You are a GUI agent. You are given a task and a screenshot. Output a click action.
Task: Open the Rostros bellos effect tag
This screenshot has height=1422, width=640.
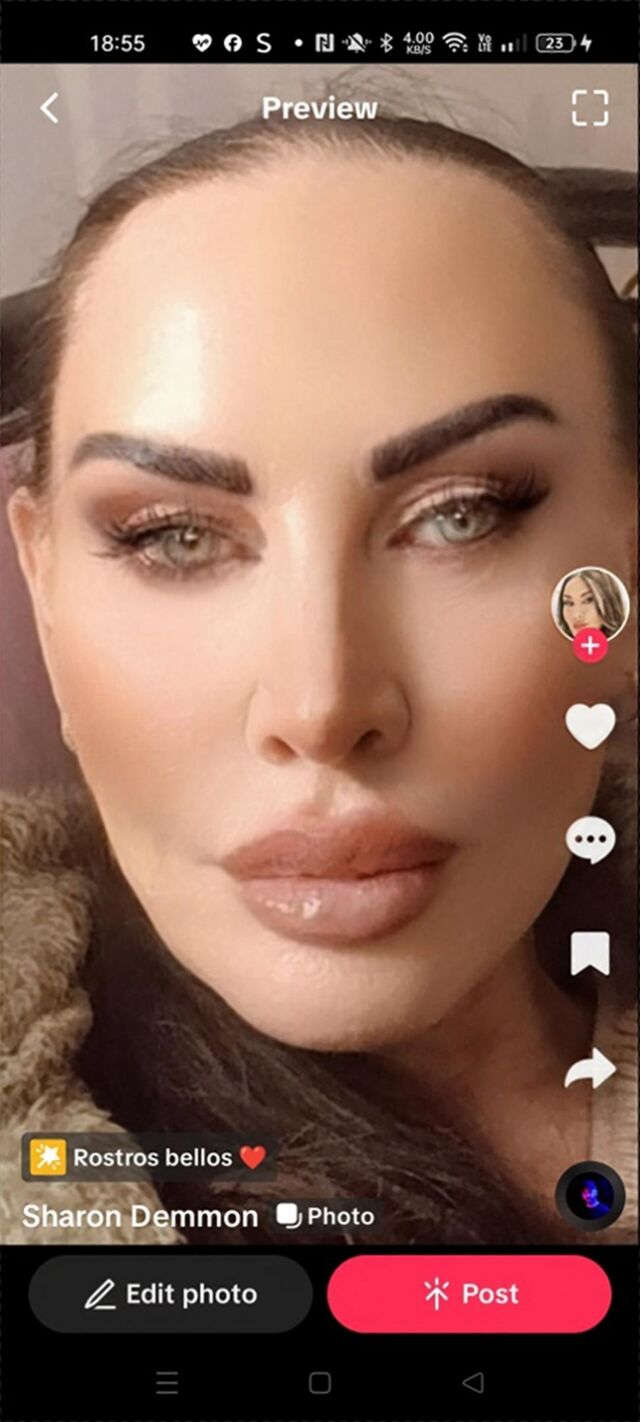click(x=150, y=1158)
